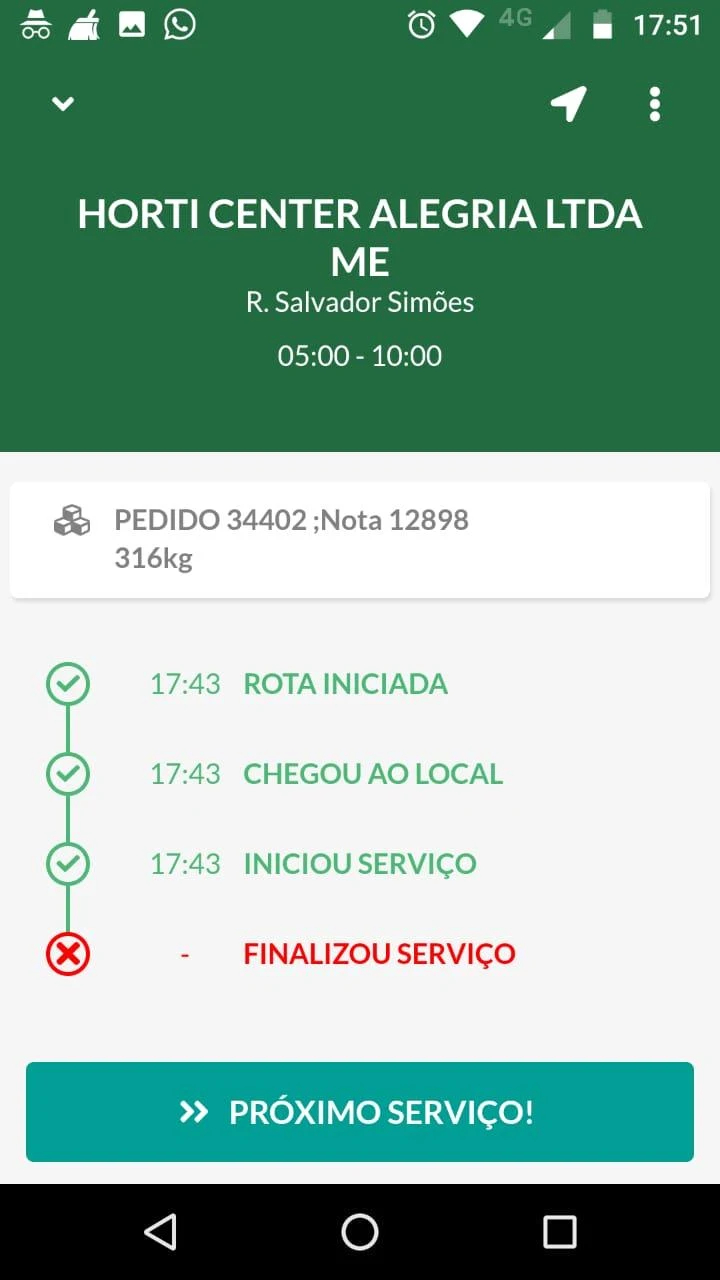Select the FINALIZOU SERVIÇO step

point(379,954)
